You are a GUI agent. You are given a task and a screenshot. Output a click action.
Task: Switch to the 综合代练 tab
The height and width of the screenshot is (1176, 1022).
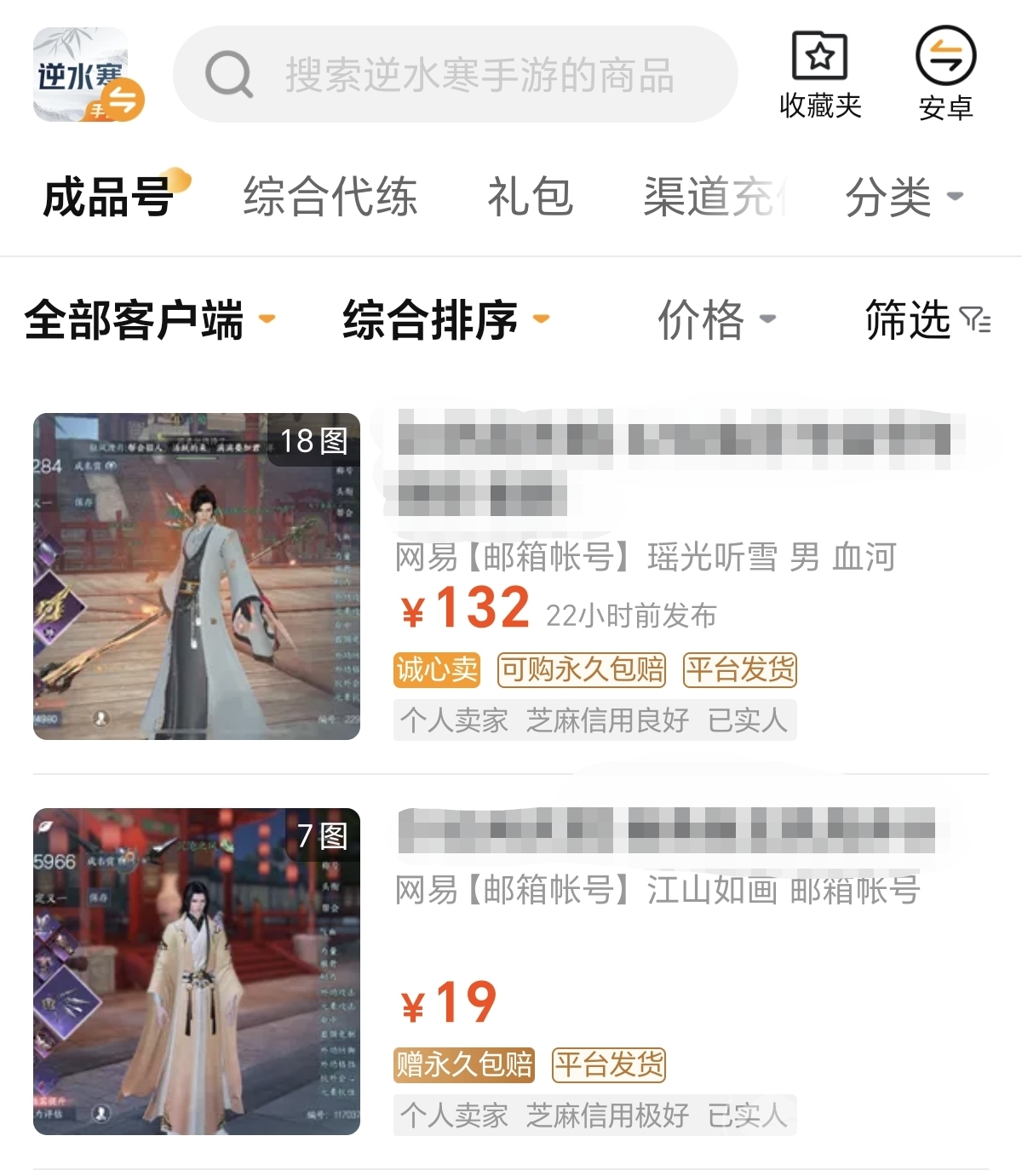click(x=330, y=197)
